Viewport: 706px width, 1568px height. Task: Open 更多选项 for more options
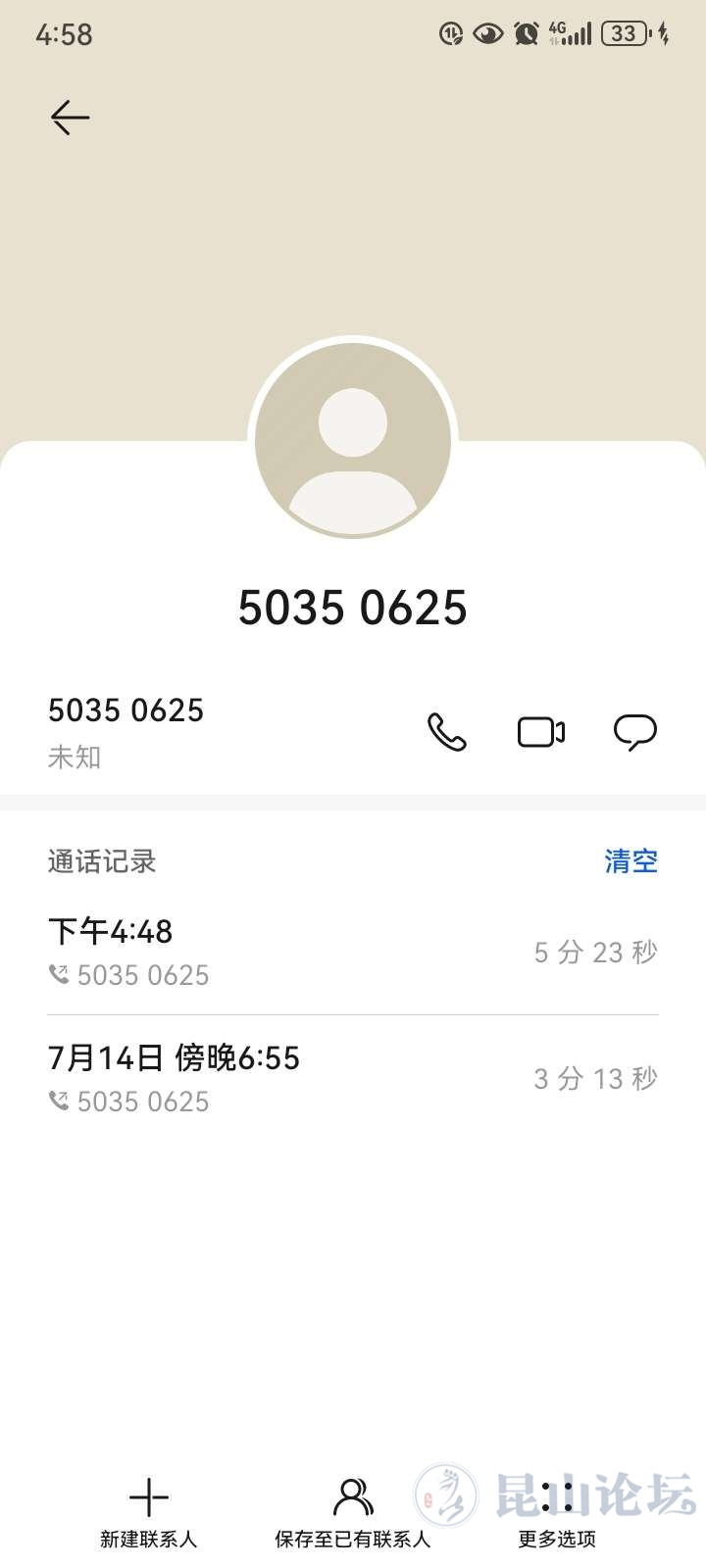coord(557,1512)
